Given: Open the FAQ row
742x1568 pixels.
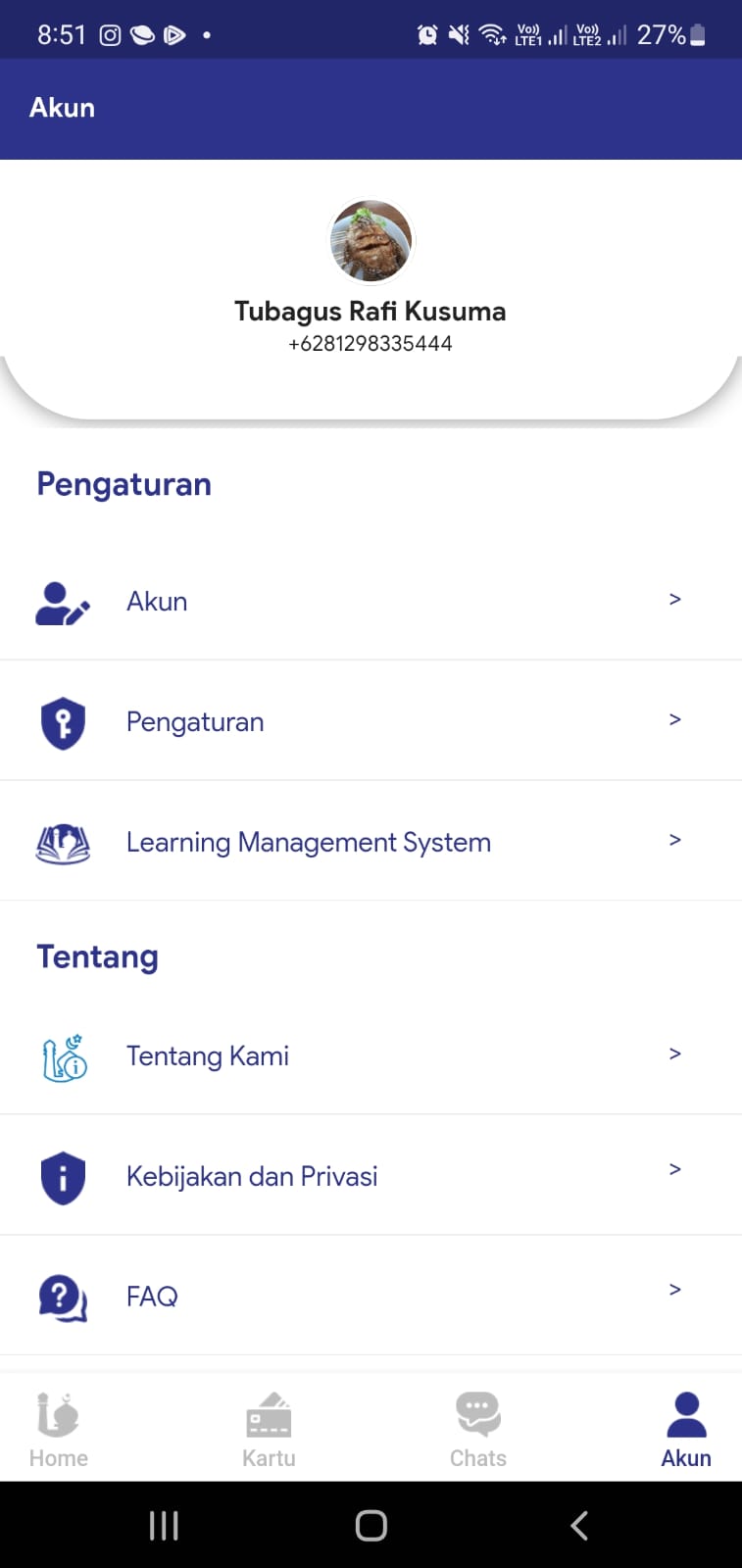Looking at the screenshot, I should 371,1296.
